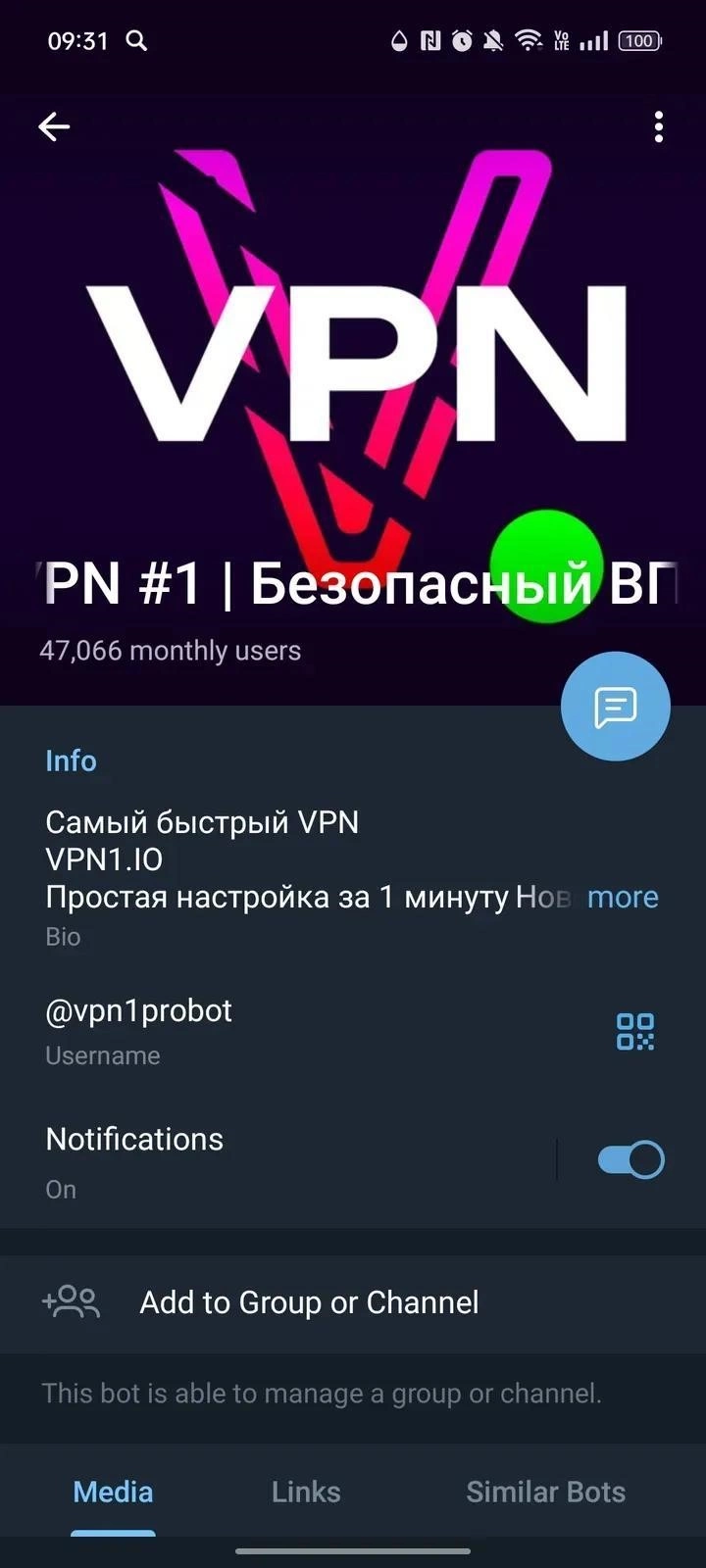Select Add to Group or Channel

point(309,1302)
